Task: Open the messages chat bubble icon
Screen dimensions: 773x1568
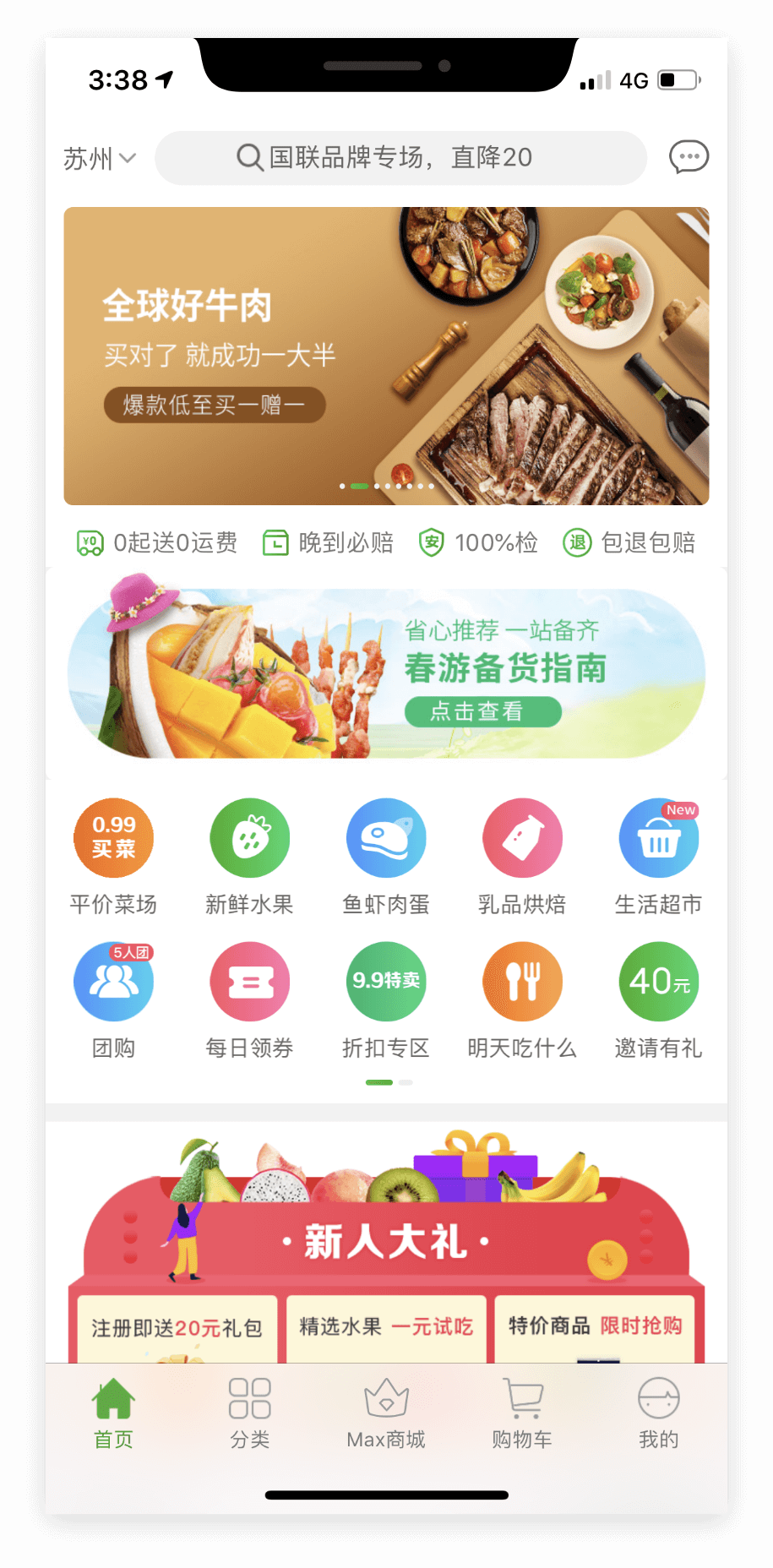Action: pyautogui.click(x=689, y=157)
